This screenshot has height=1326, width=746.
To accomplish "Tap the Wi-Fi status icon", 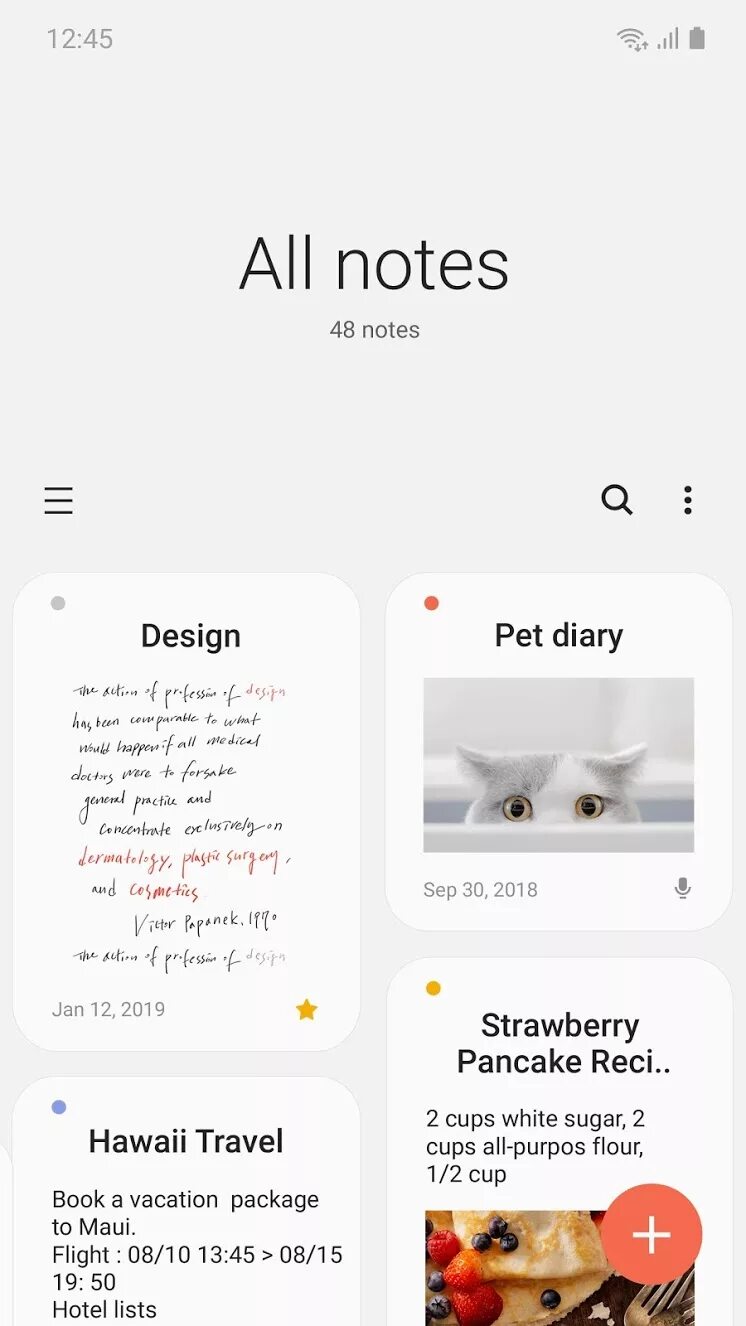I will click(631, 38).
